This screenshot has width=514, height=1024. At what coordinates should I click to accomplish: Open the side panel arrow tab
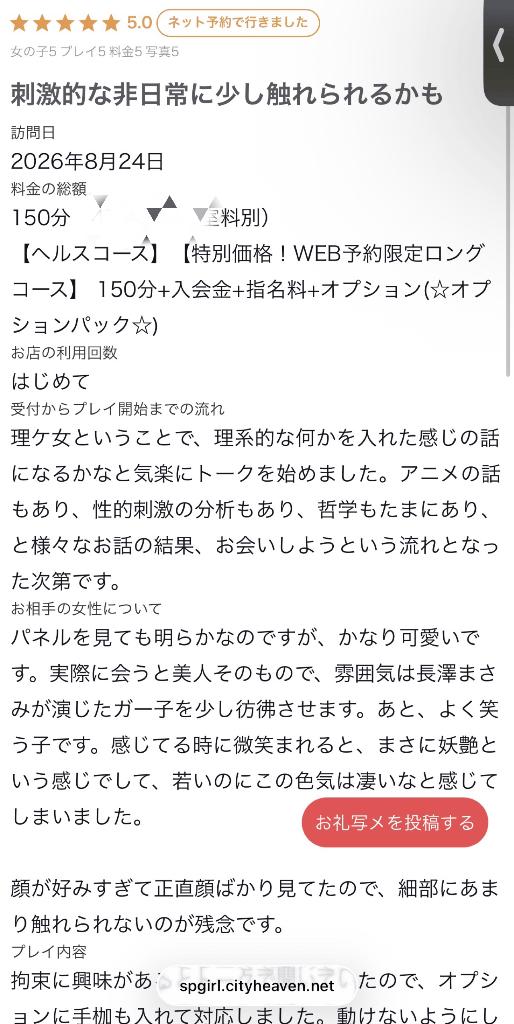pos(499,51)
